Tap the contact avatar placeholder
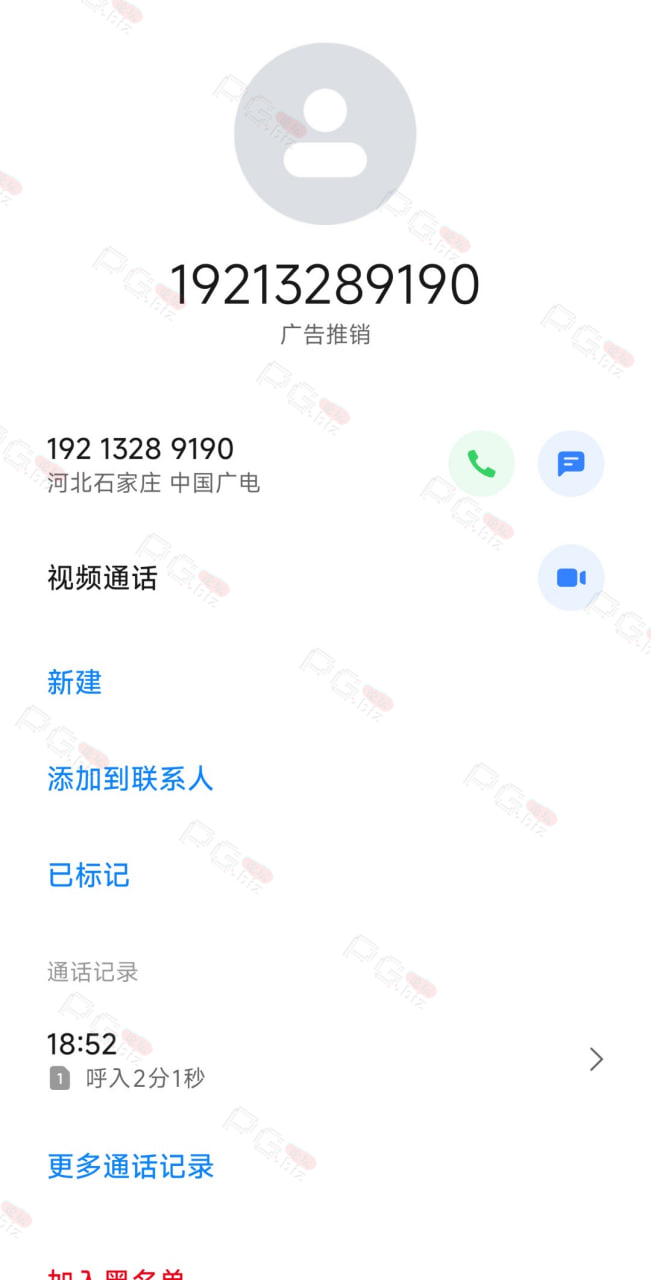 (x=325, y=133)
